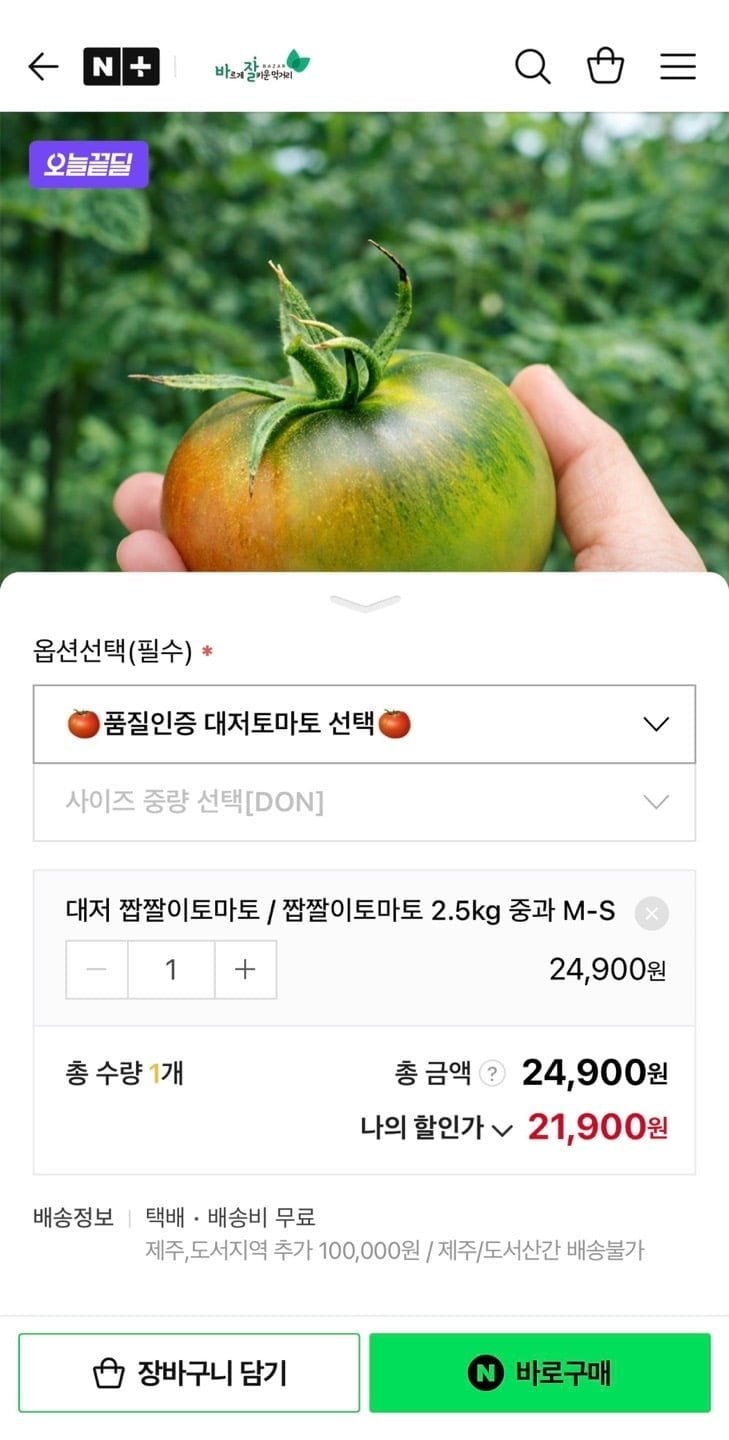Open the 사이즈 중량 선택 dropdown
Viewport: 729px width, 1440px height.
coord(364,802)
